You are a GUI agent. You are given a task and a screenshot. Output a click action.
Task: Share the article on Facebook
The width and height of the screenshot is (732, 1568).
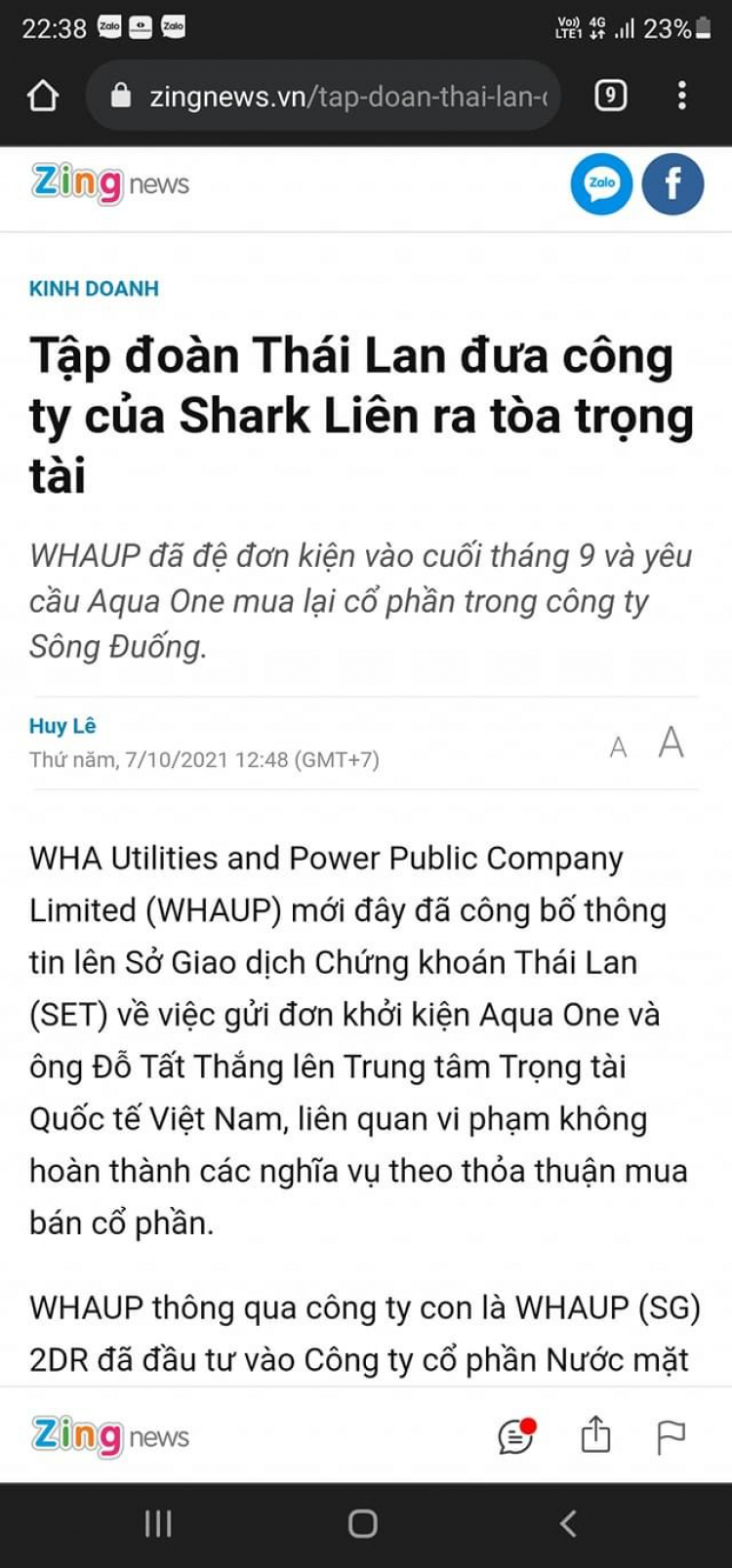tap(672, 183)
